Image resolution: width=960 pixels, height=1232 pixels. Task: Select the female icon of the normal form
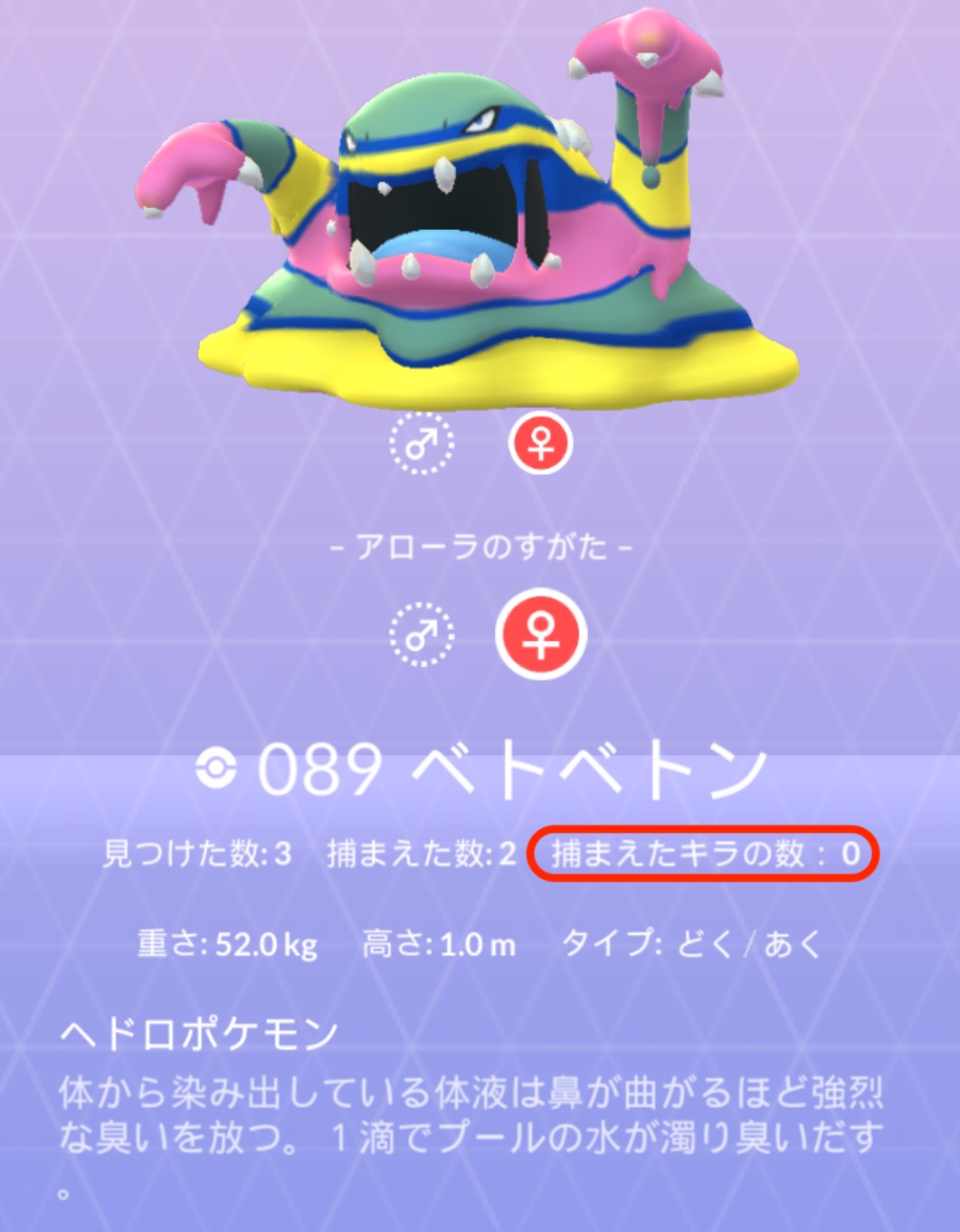(x=540, y=444)
